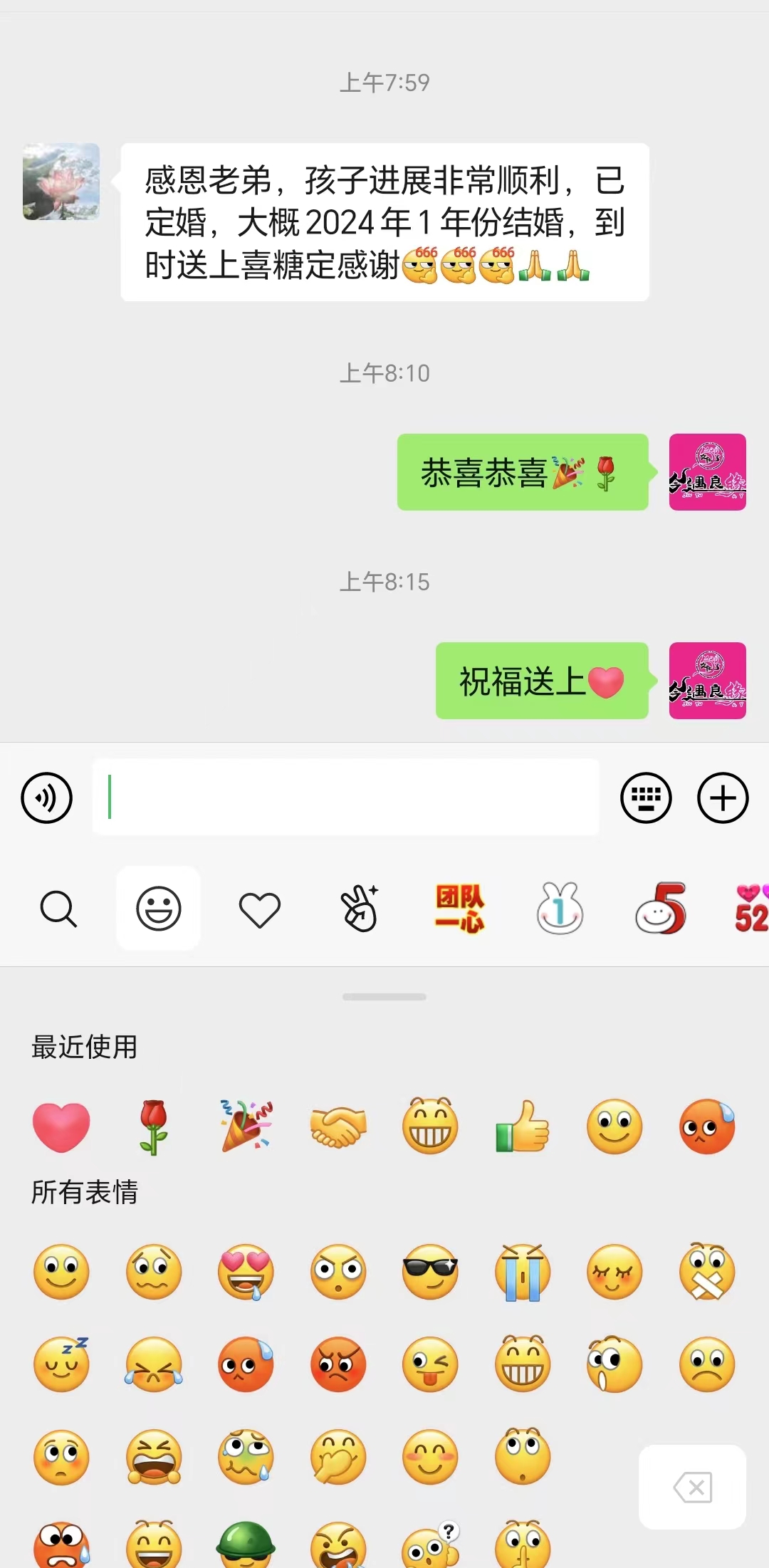Insert the sleeping zzz emoji
This screenshot has width=769, height=1568.
click(x=61, y=1364)
